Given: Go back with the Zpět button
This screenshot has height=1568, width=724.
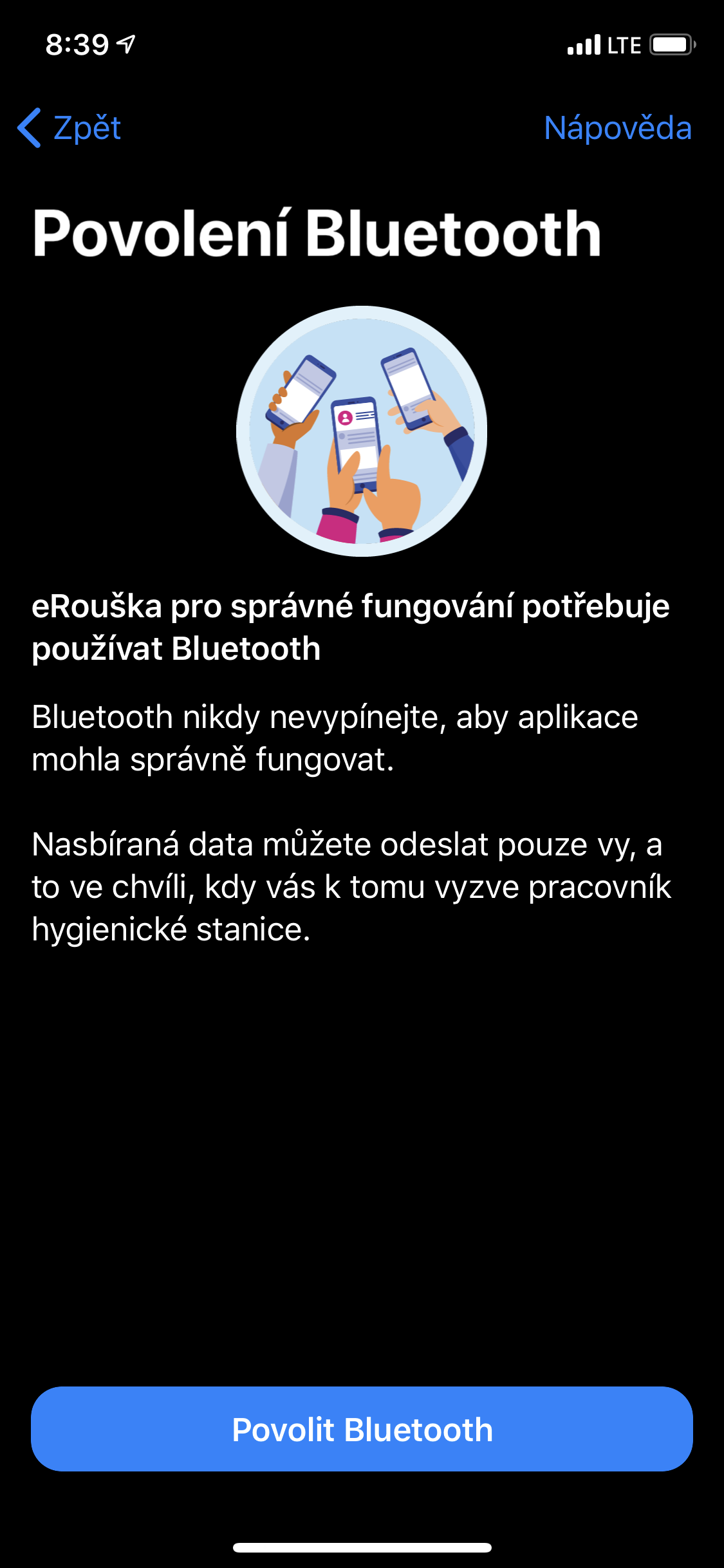Looking at the screenshot, I should [70, 128].
